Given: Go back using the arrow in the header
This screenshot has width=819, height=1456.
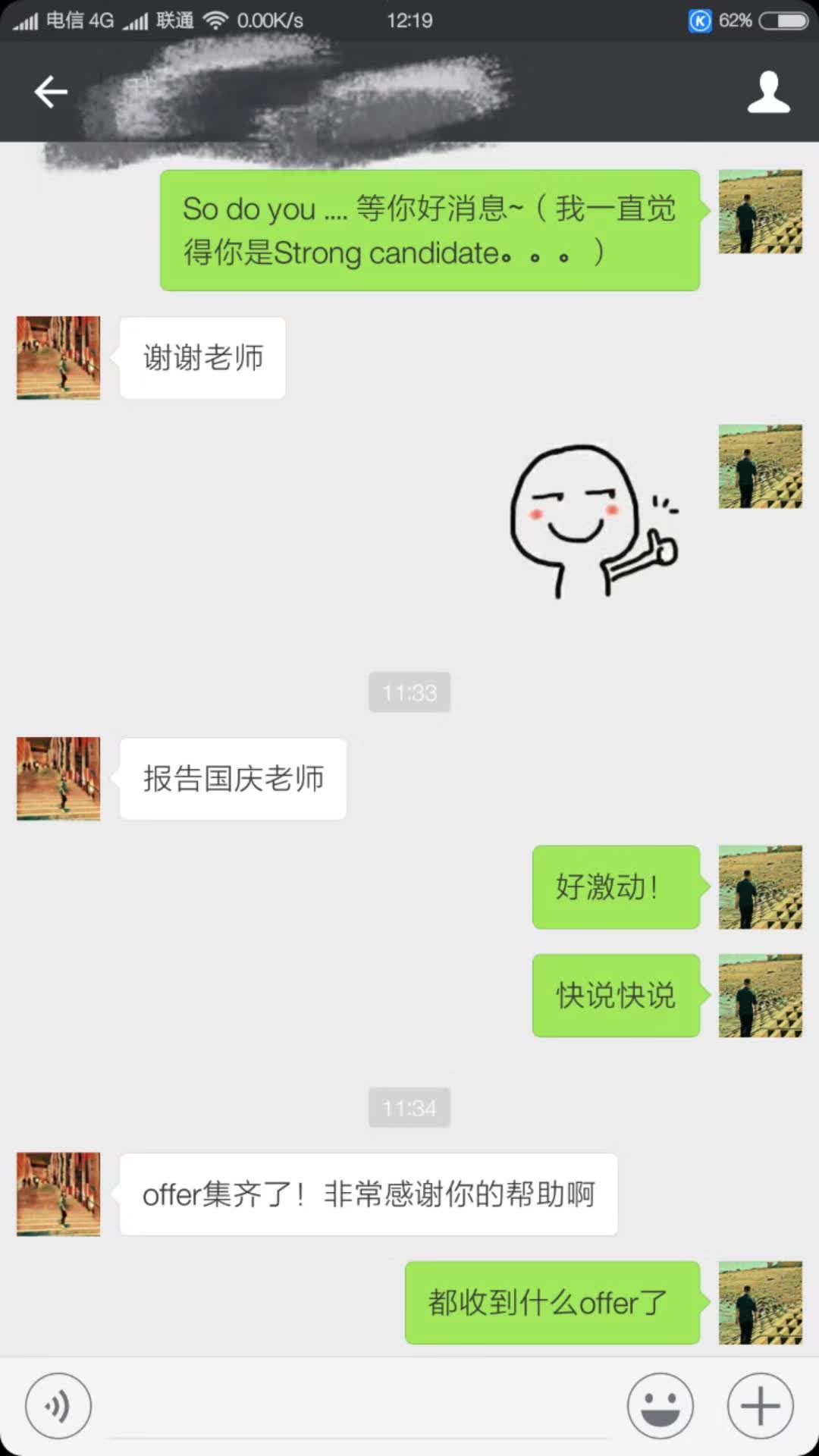Looking at the screenshot, I should pyautogui.click(x=51, y=92).
